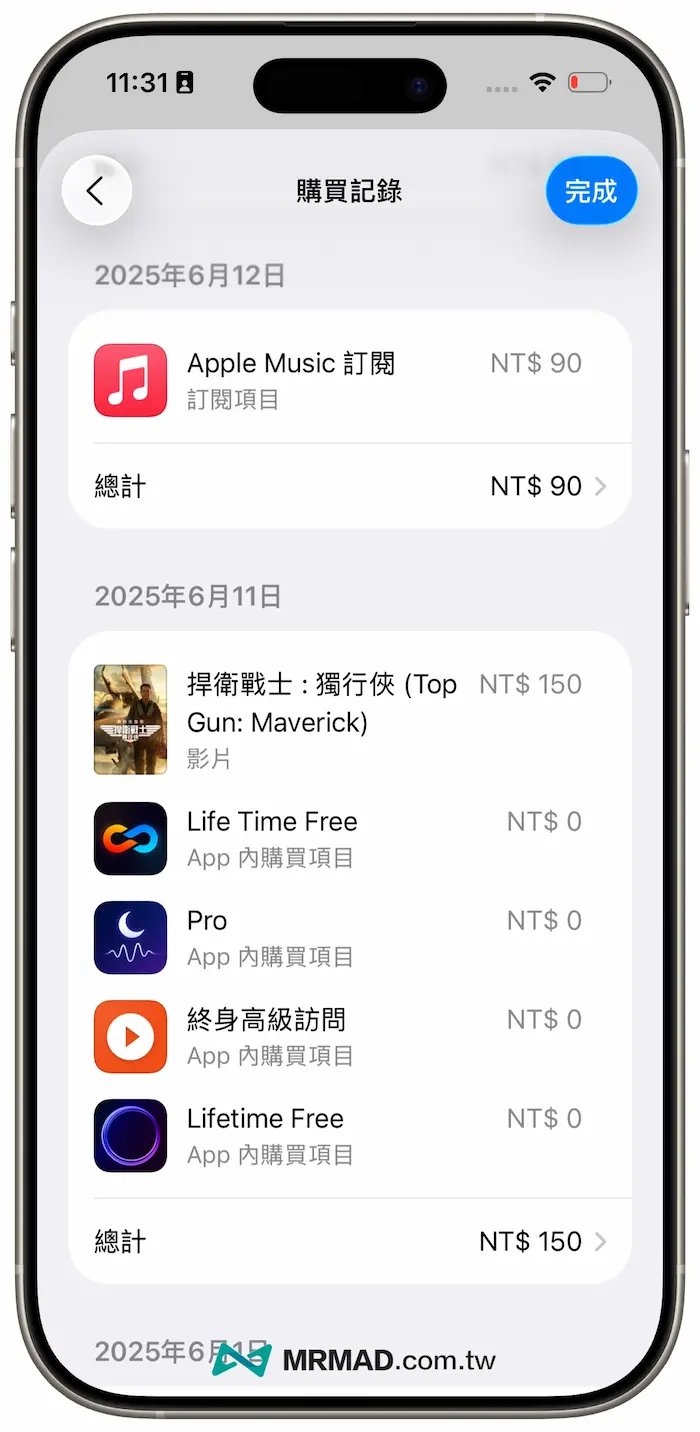The width and height of the screenshot is (700, 1432).
Task: Open the Pro in-app purchase entry
Action: 349,937
